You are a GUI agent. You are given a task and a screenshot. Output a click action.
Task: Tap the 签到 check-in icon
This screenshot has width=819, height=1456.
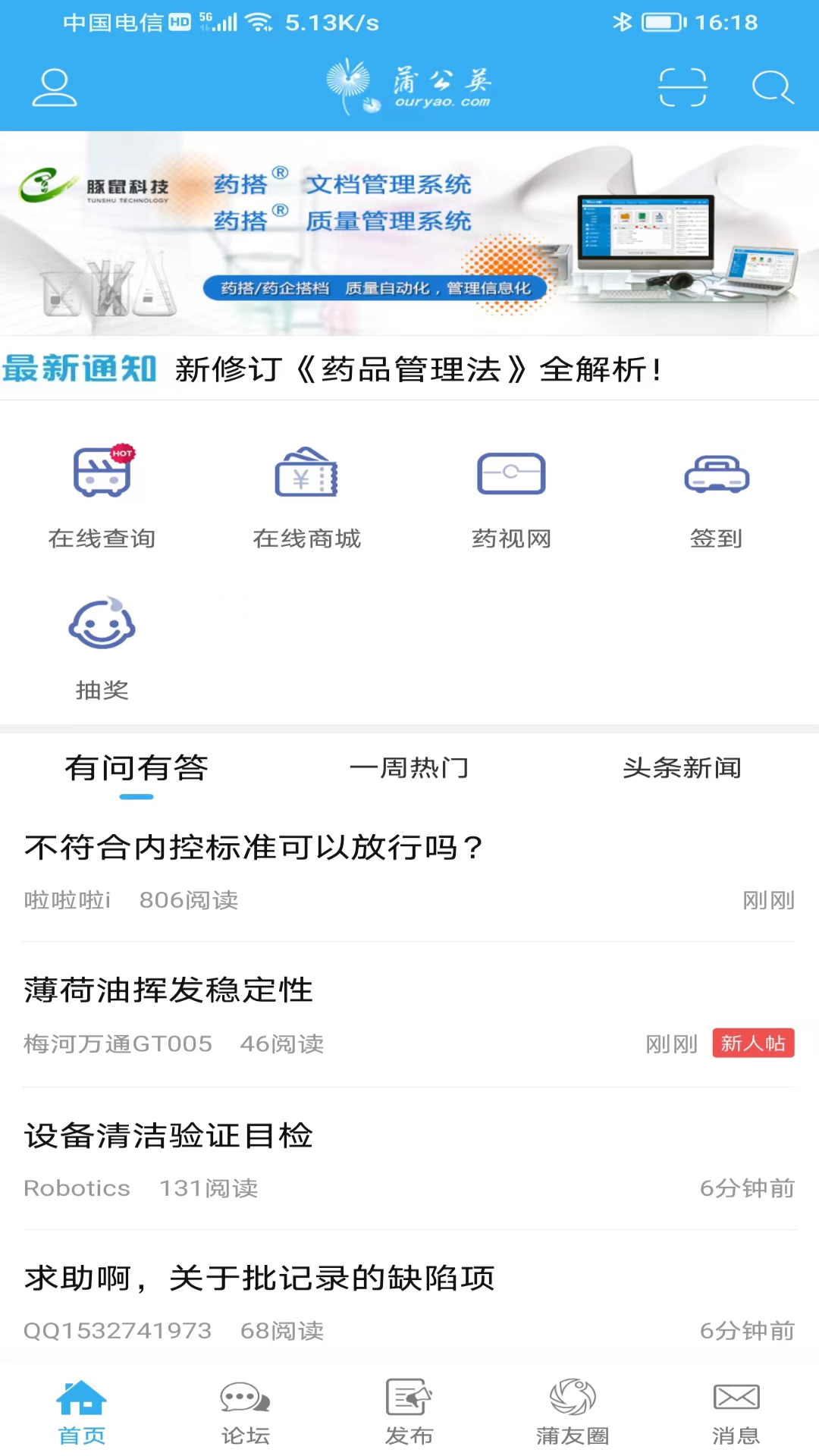(x=717, y=493)
